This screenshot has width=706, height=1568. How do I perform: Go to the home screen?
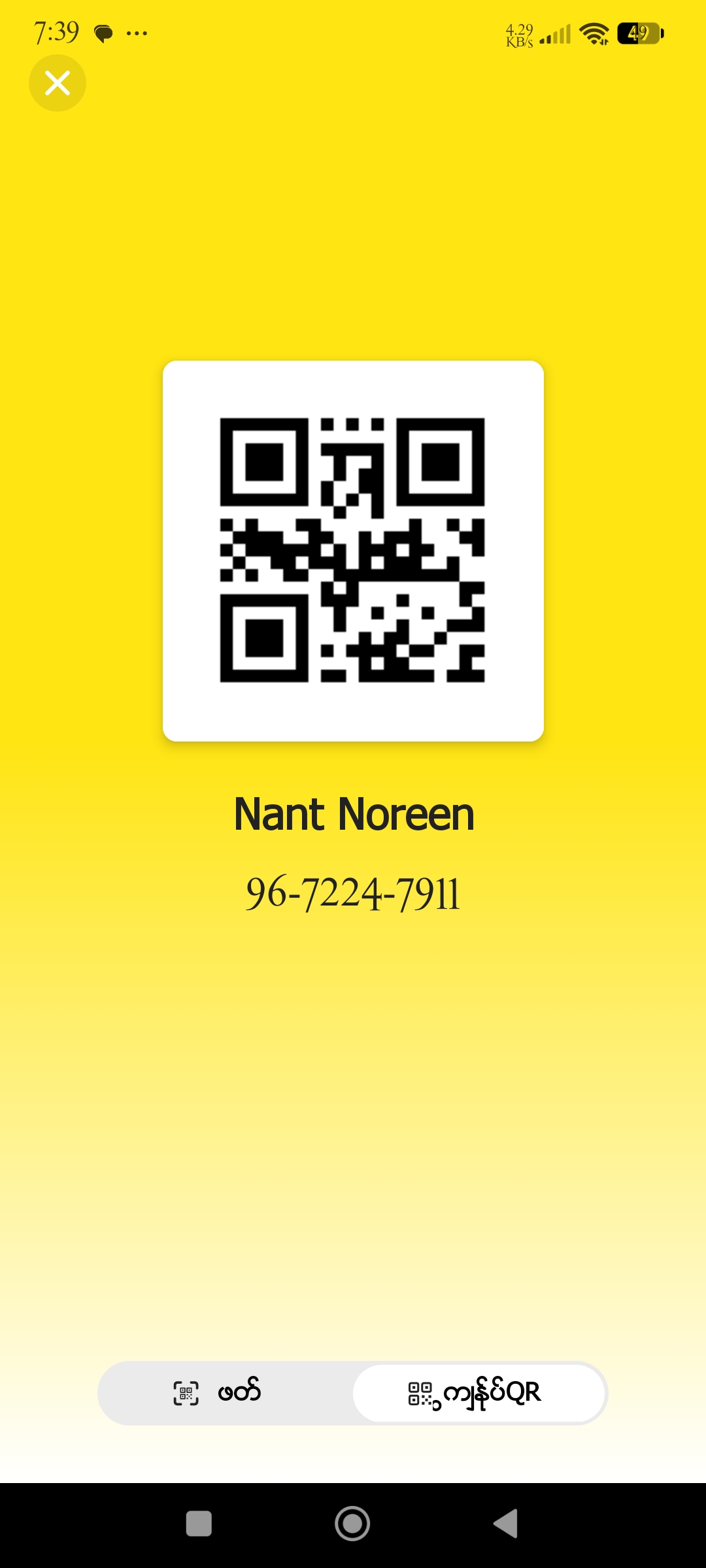tap(352, 1524)
